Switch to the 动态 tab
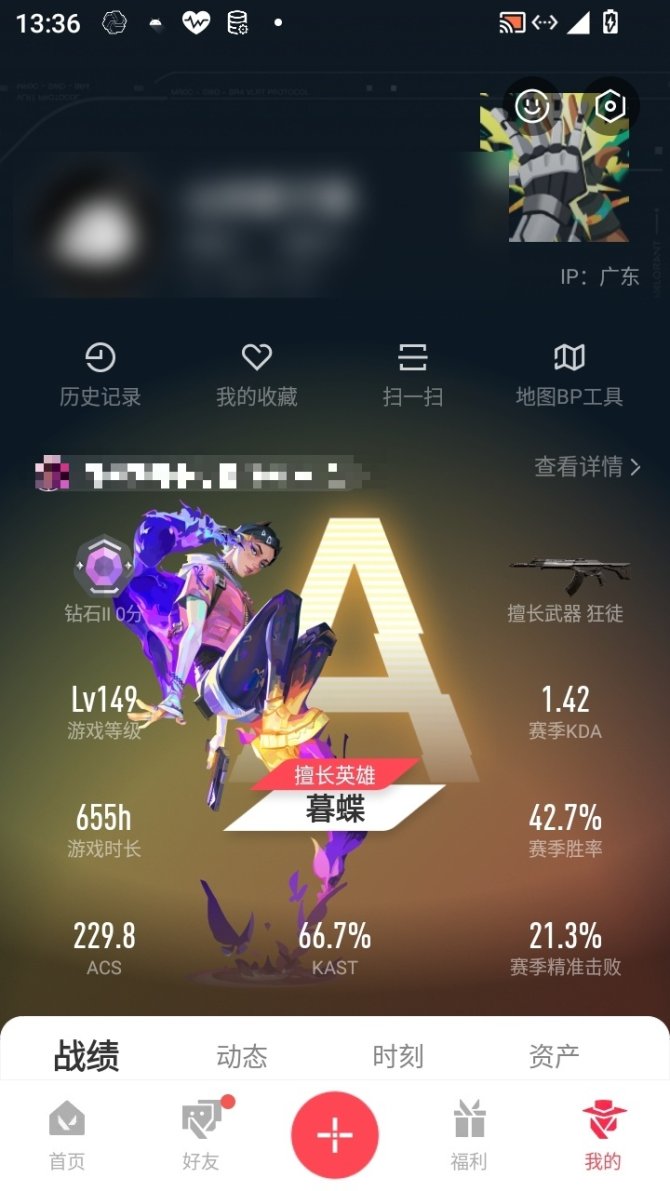Image resolution: width=670 pixels, height=1191 pixels. 242,1056
